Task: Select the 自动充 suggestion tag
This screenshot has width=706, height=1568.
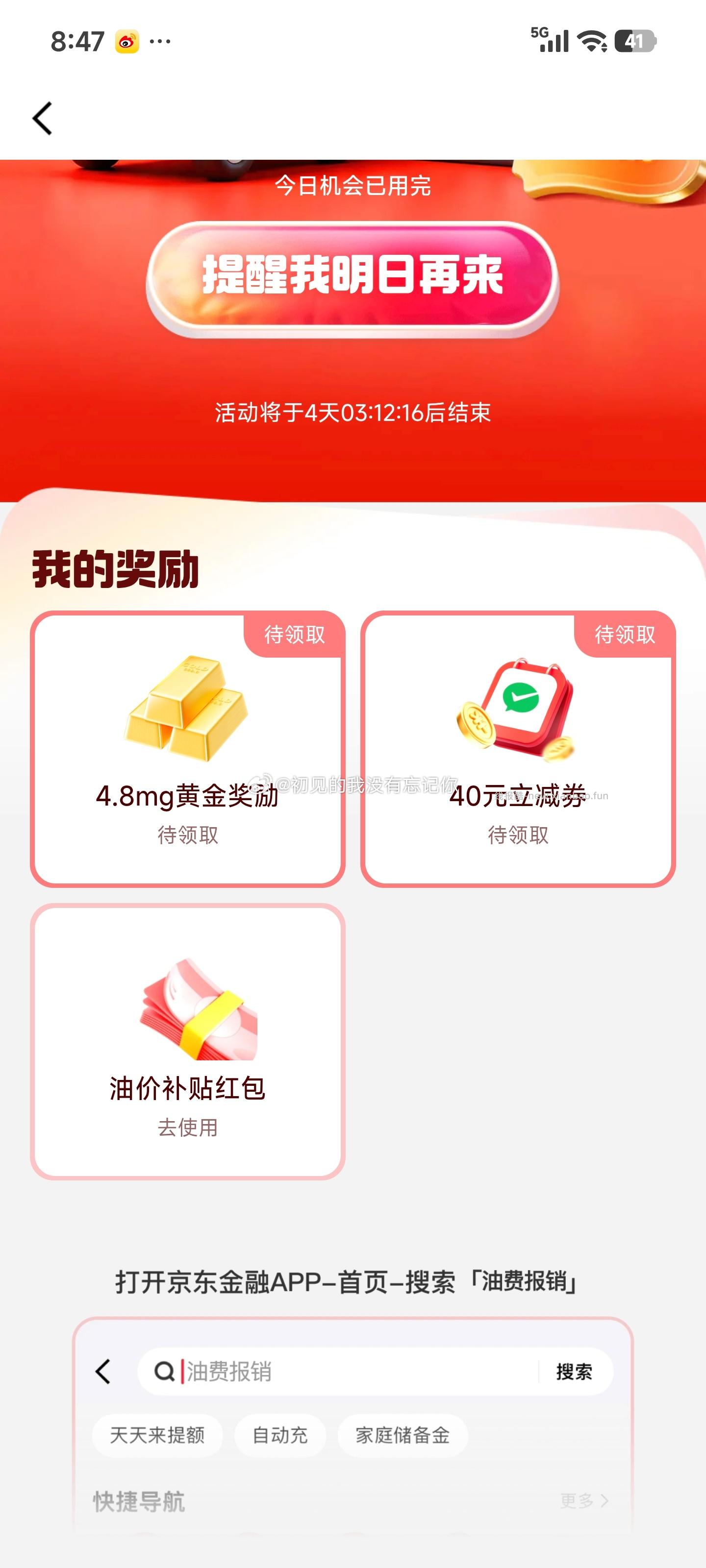Action: click(281, 1435)
